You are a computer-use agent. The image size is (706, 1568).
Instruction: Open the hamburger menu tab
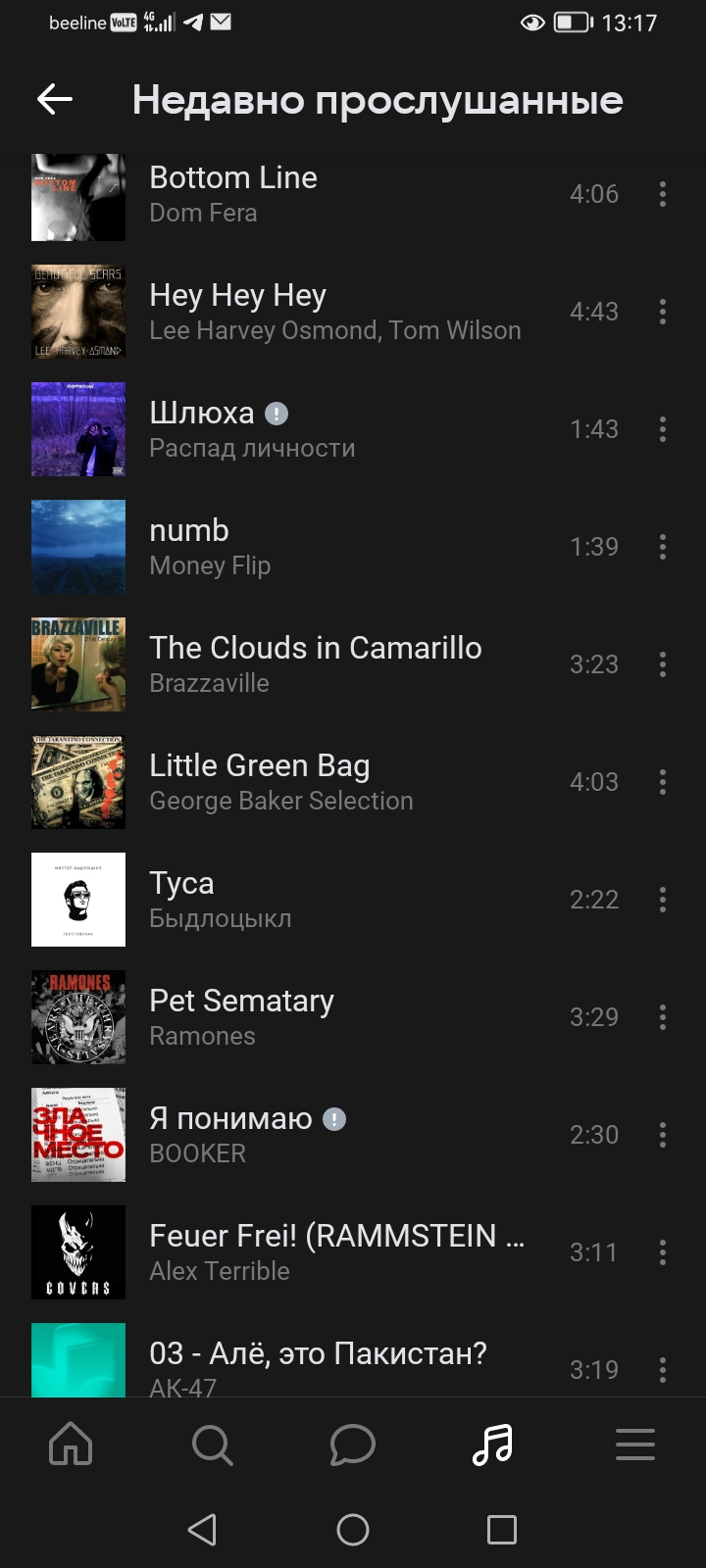pos(635,1445)
